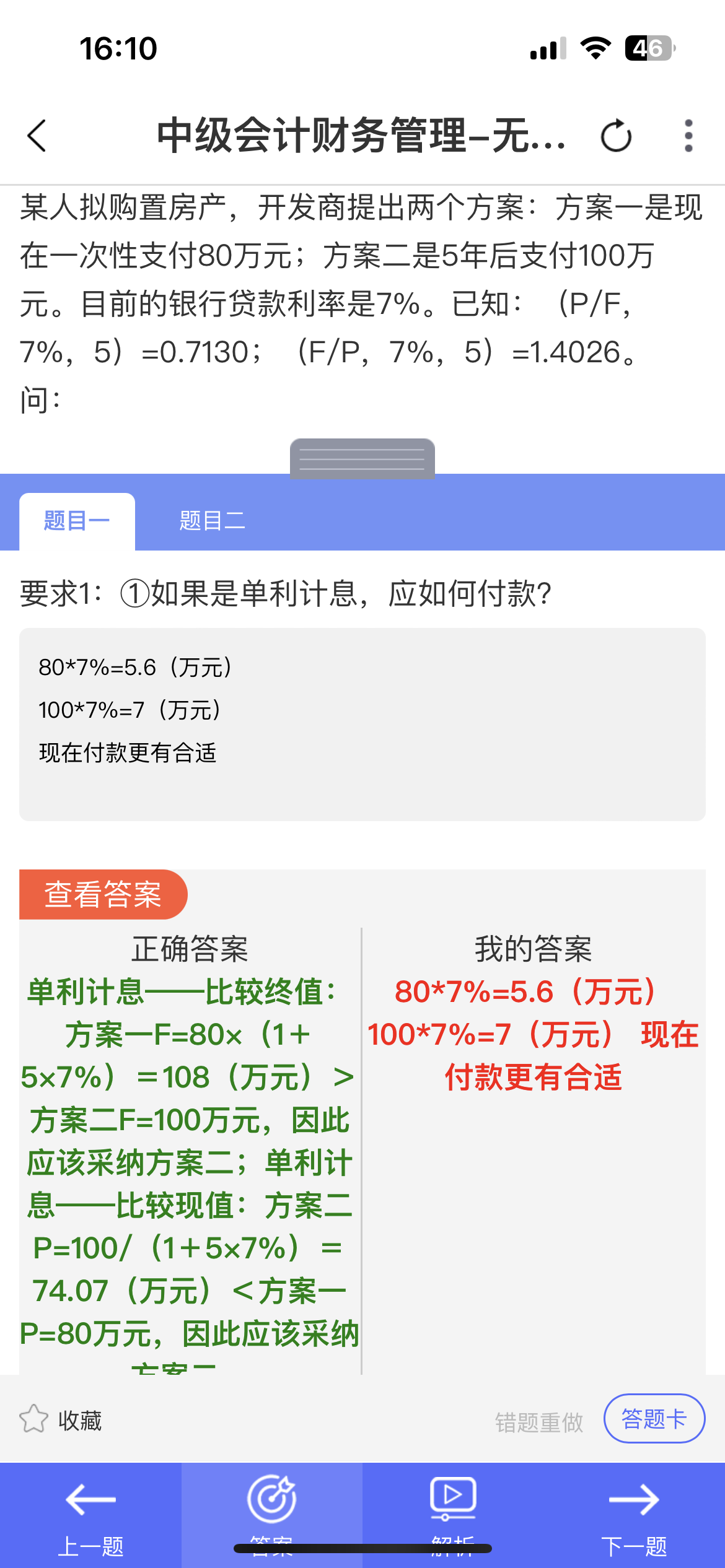Go to the previous question 上一题
Viewport: 725px width, 1568px height.
coord(90,1514)
